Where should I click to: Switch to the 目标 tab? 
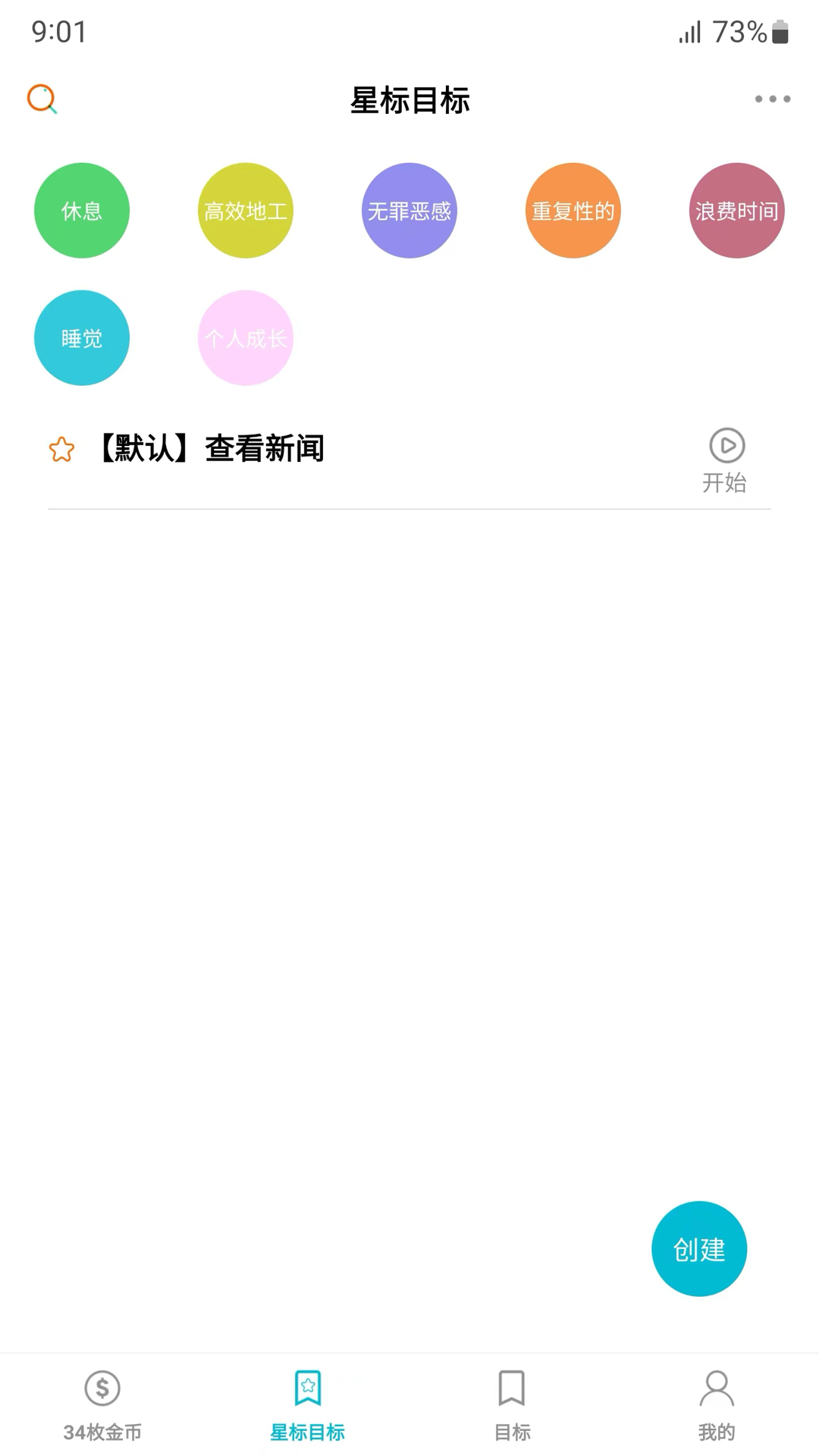coord(512,1406)
